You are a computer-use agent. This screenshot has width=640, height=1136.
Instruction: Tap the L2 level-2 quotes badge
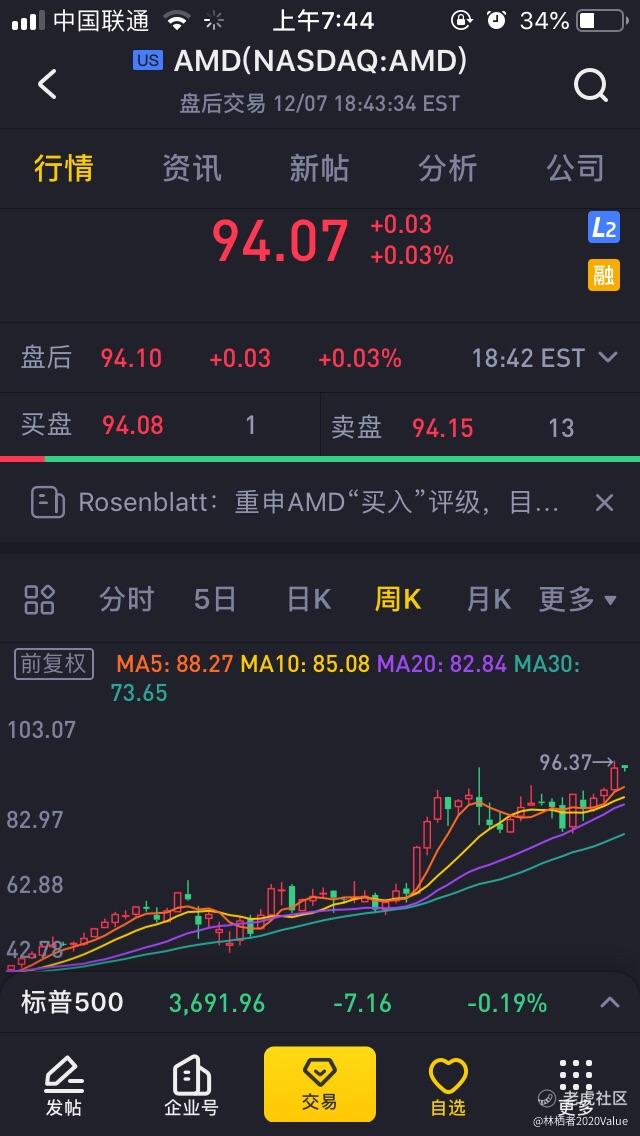pos(603,228)
